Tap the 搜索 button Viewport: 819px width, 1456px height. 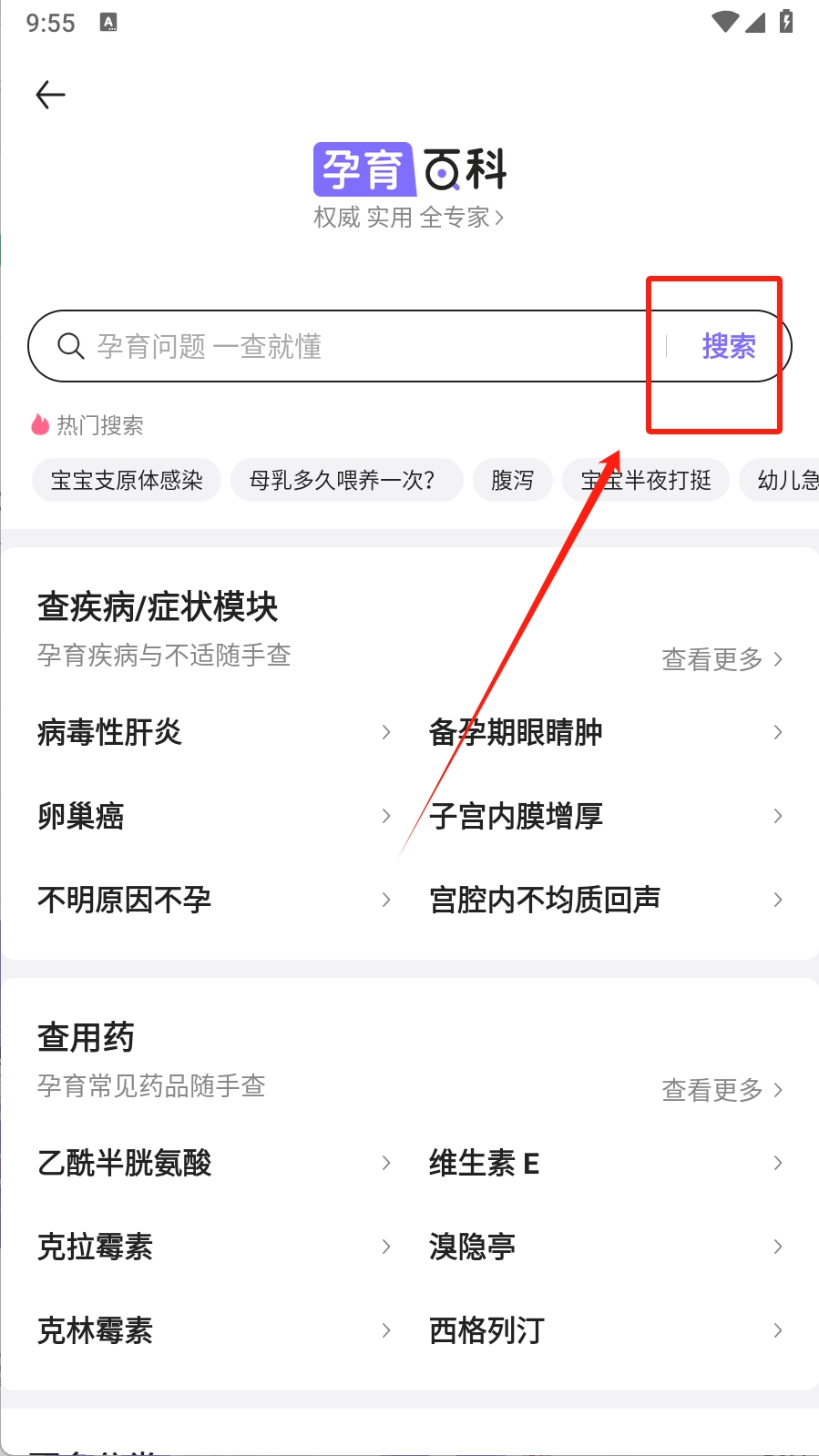729,346
